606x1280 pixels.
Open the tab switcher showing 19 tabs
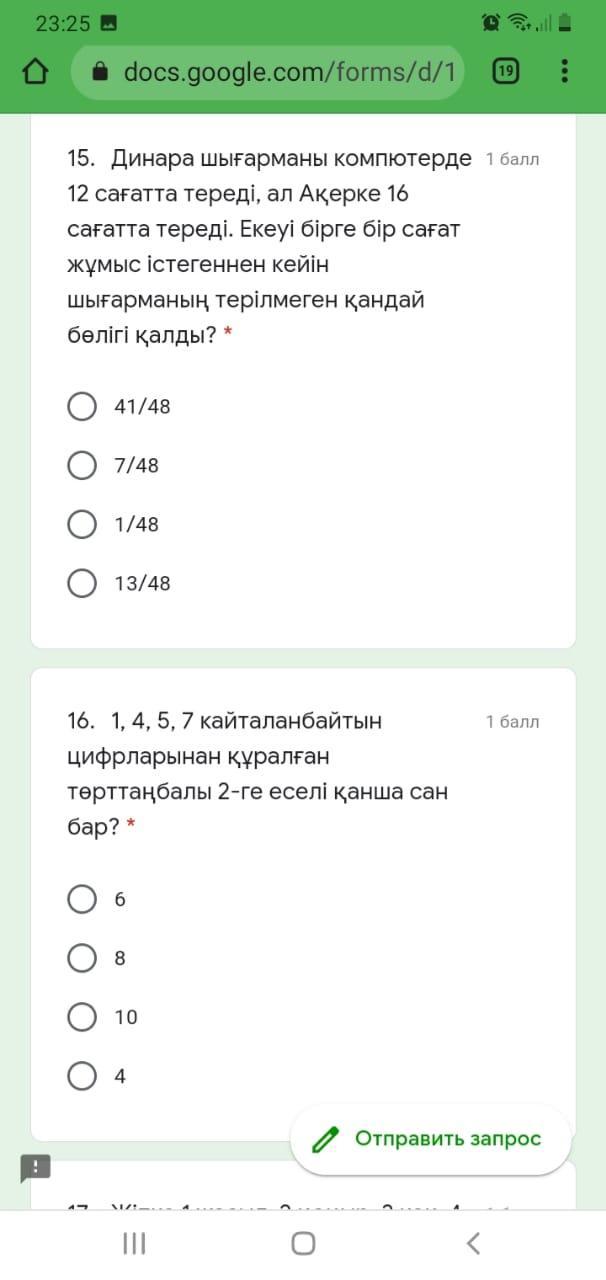click(x=506, y=71)
